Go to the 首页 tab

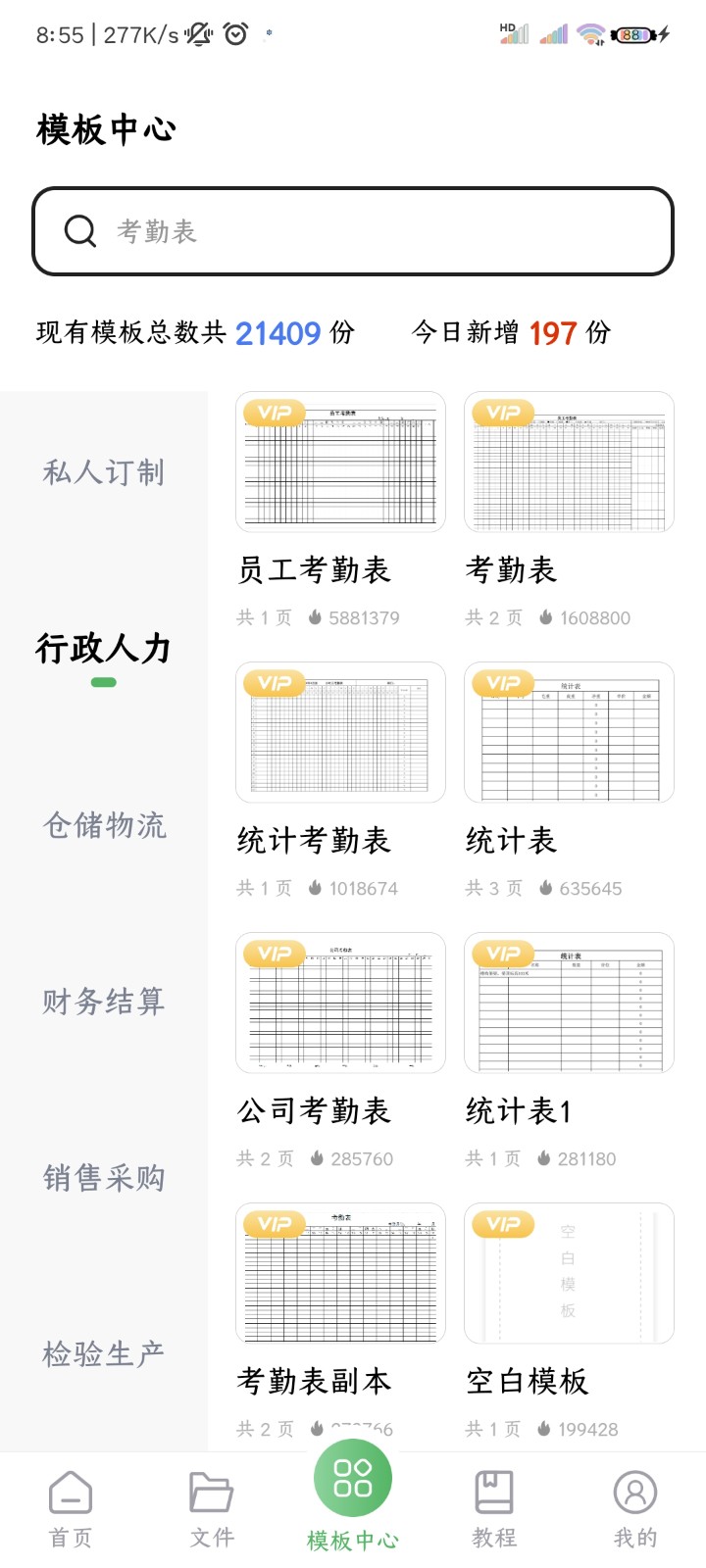(x=71, y=1509)
